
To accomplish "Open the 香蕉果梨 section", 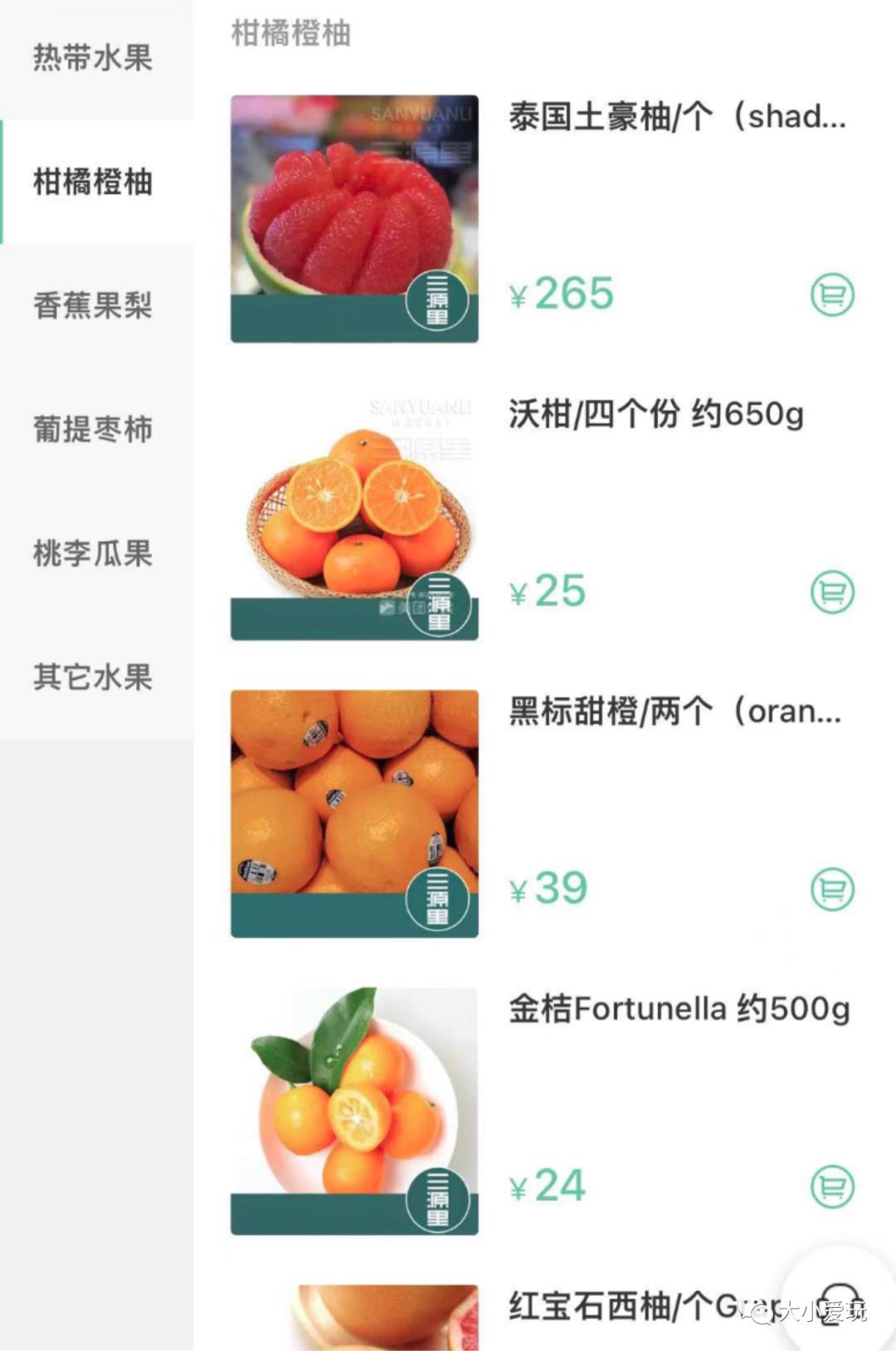I will (94, 307).
